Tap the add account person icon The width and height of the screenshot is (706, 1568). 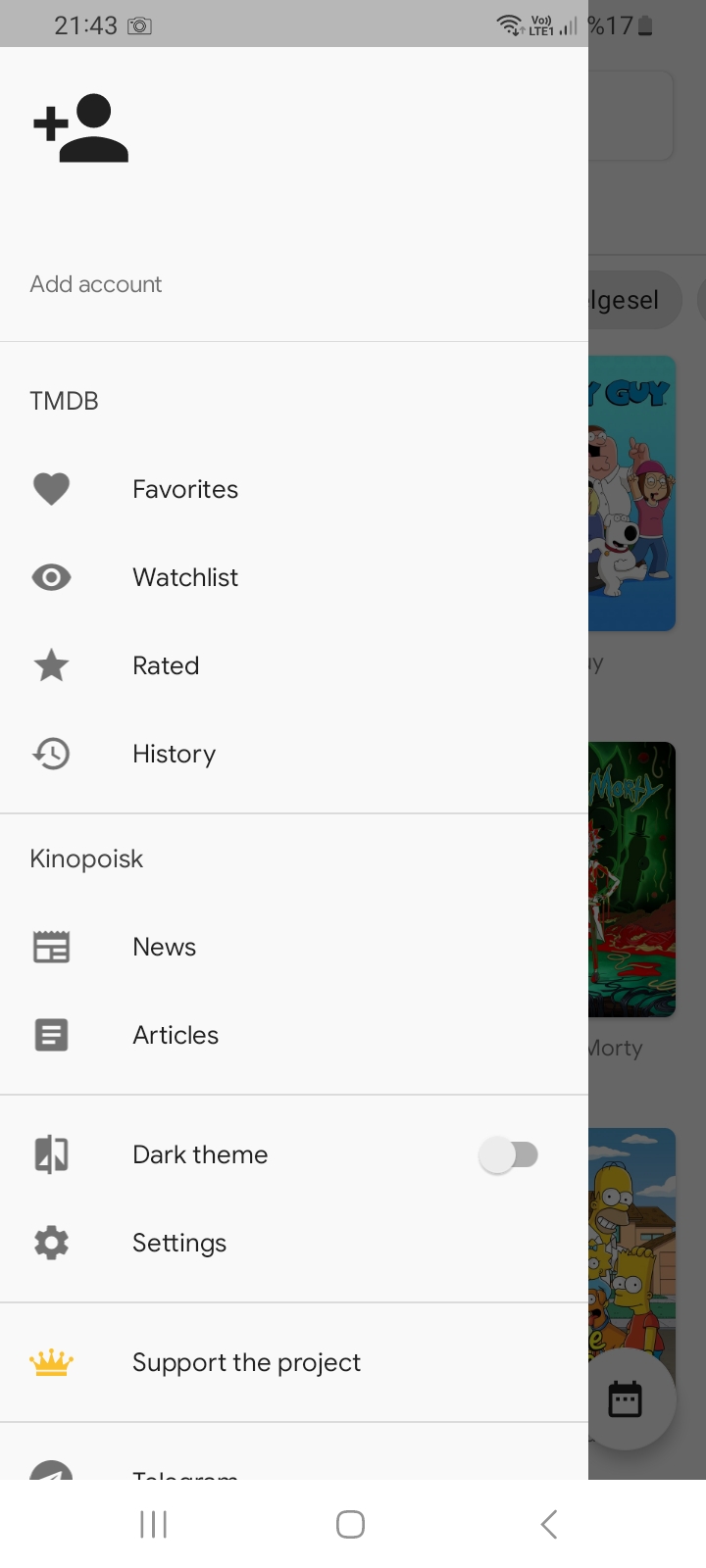(80, 128)
